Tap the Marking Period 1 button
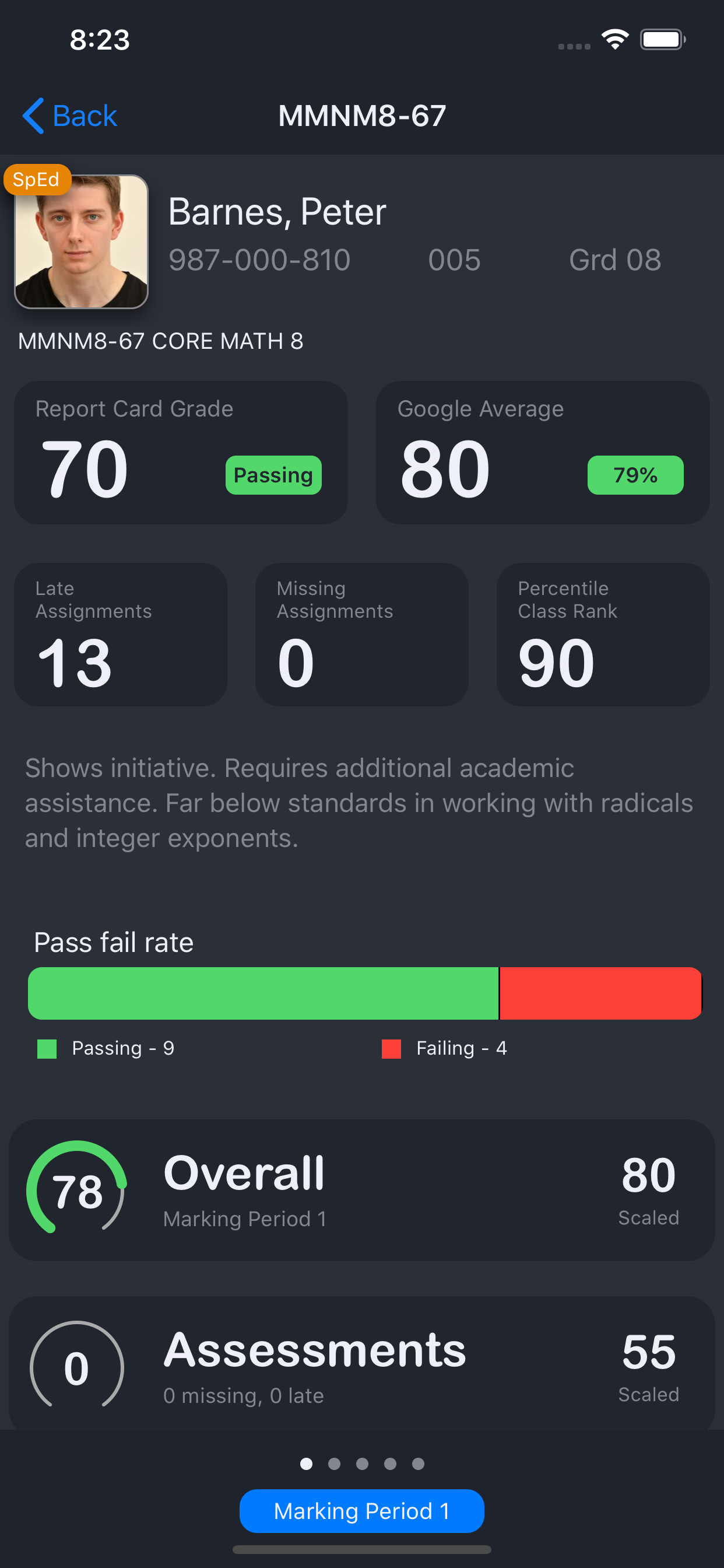 (x=361, y=1511)
